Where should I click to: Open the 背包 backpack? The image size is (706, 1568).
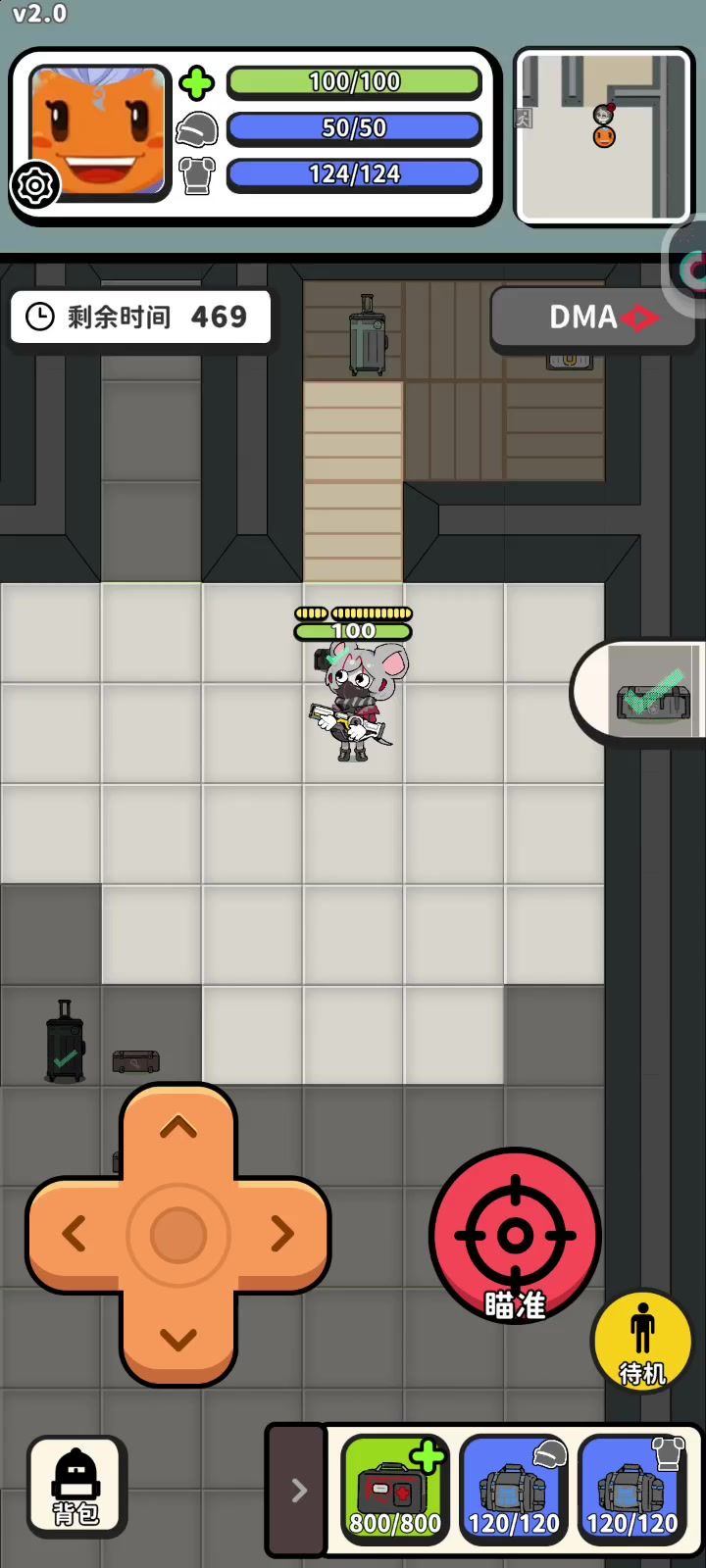coord(76,1487)
